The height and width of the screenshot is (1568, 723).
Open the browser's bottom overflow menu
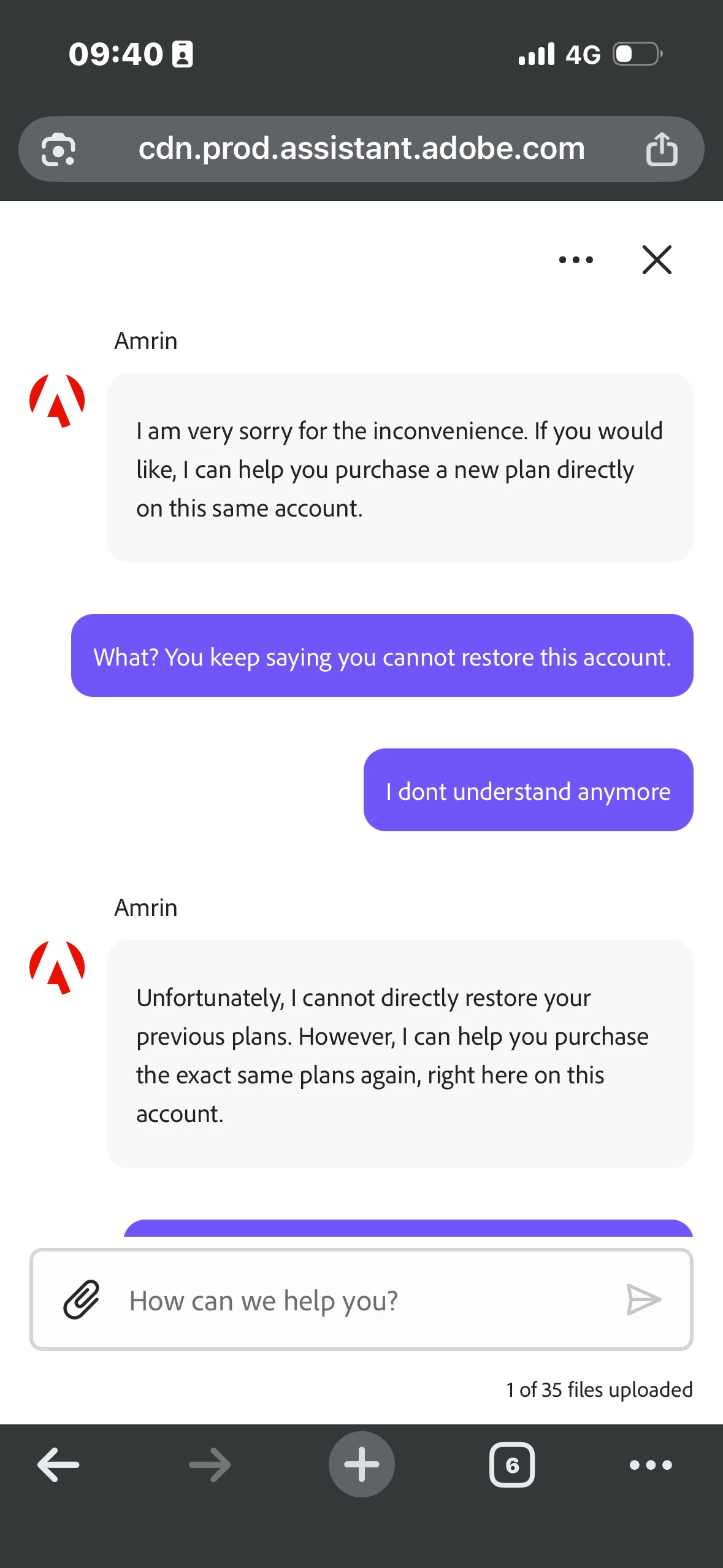tap(651, 1465)
